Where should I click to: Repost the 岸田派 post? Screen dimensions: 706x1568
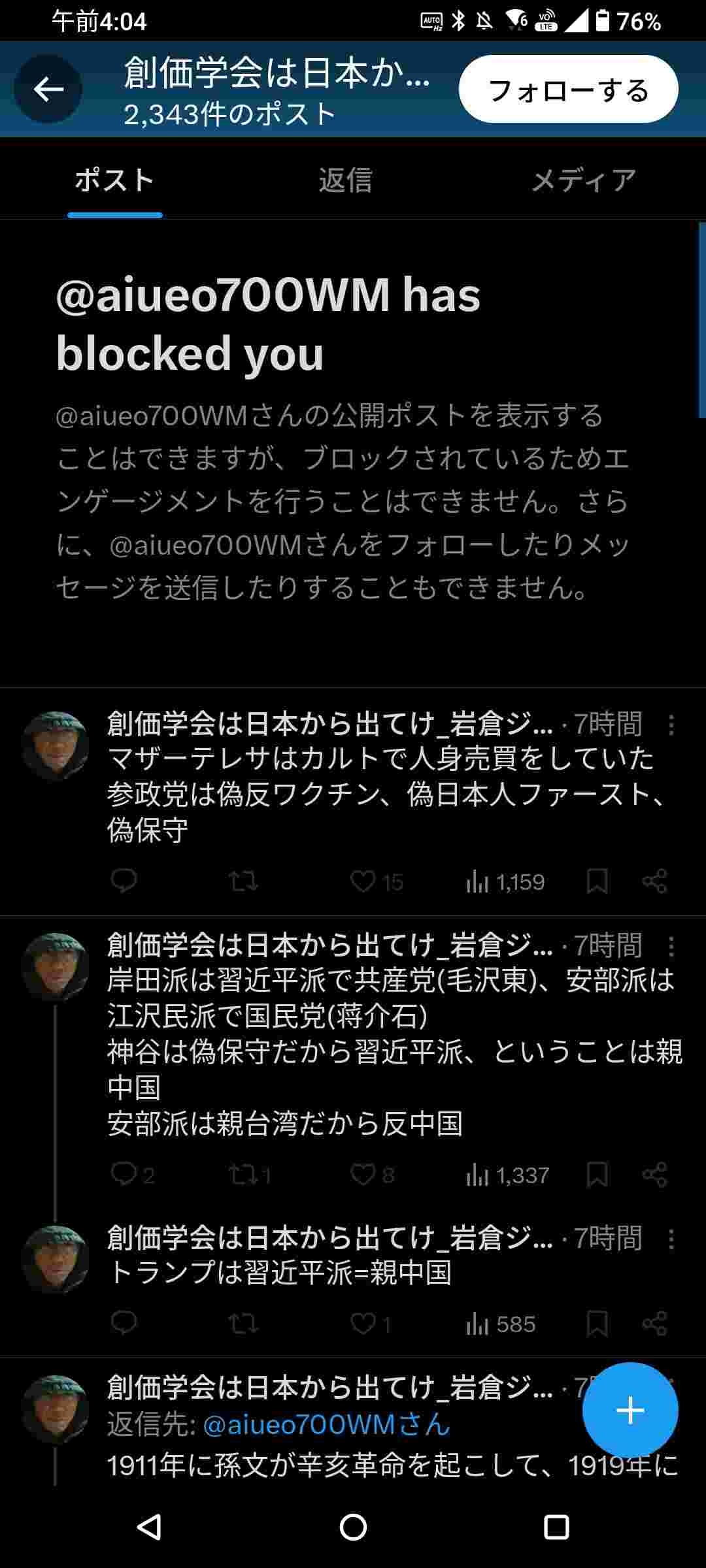[243, 1175]
